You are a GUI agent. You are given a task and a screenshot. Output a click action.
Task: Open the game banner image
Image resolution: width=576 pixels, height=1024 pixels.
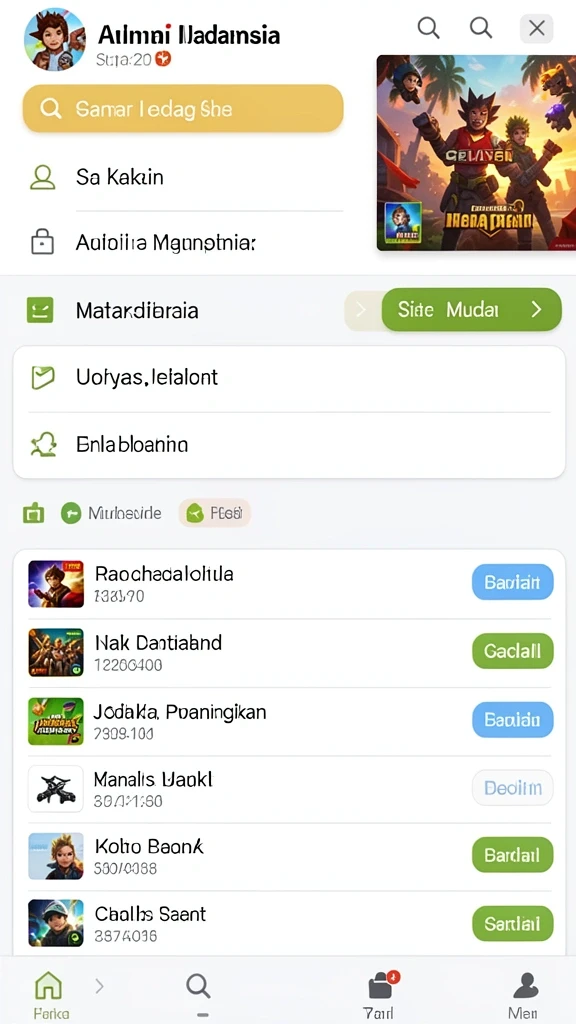476,153
